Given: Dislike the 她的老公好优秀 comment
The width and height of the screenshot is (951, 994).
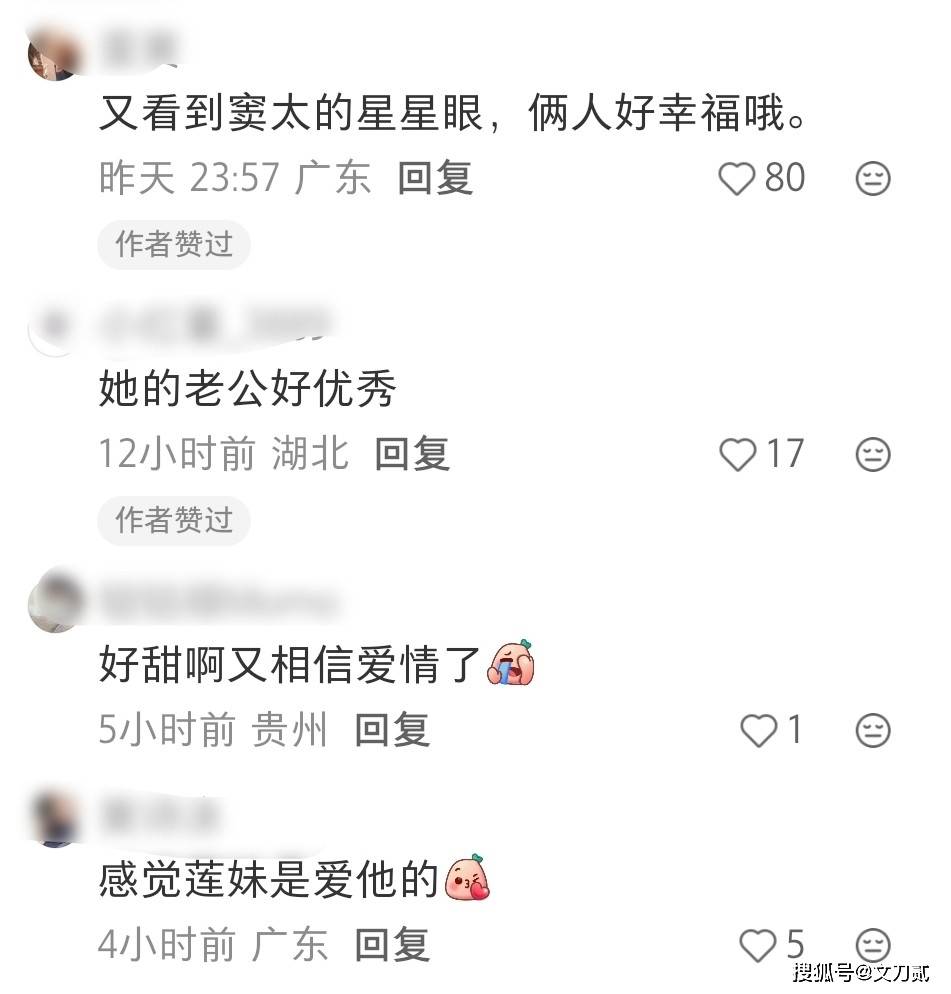Looking at the screenshot, I should click(873, 455).
